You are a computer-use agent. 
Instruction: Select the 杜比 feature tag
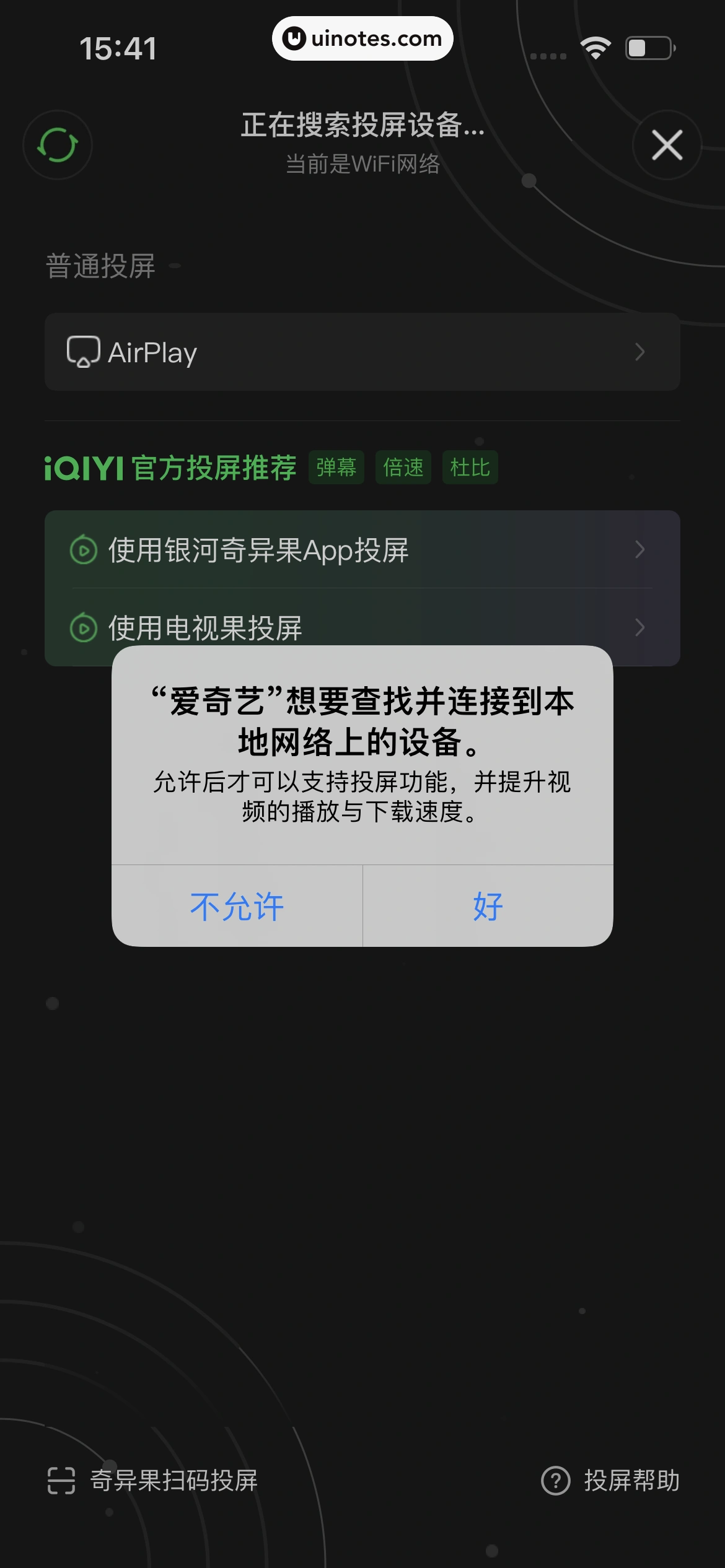click(x=470, y=469)
